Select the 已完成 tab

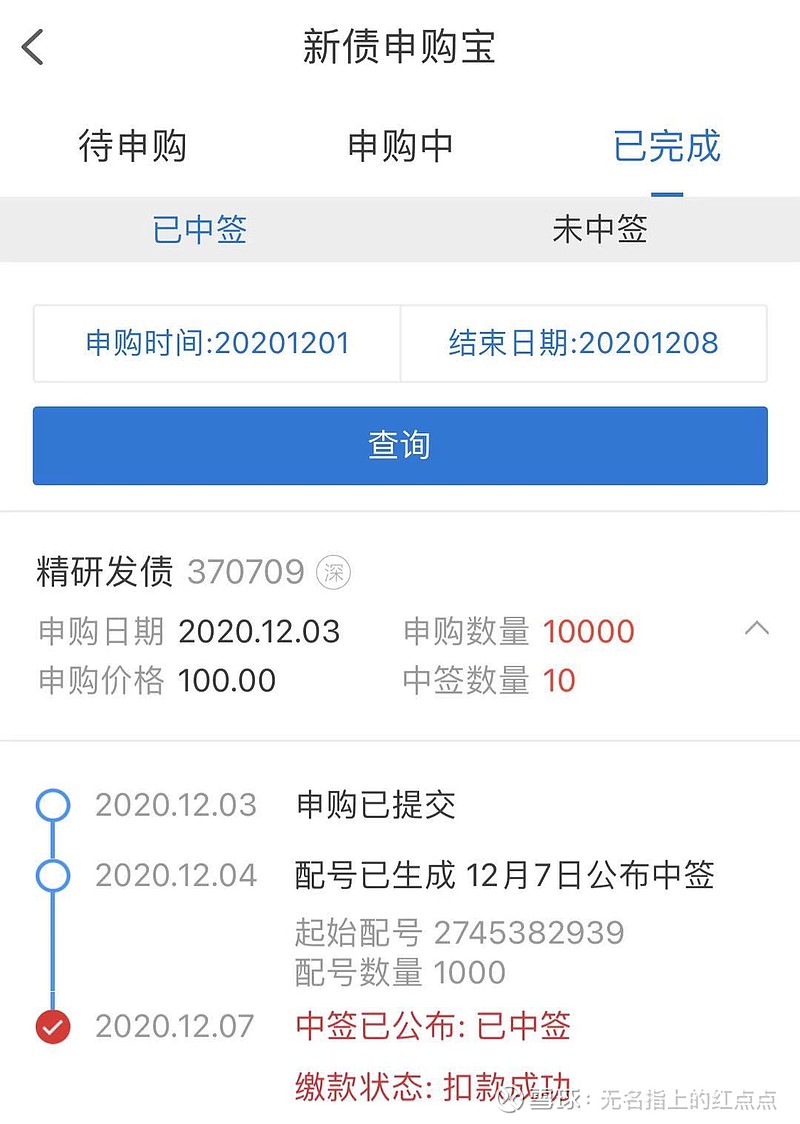tap(665, 146)
